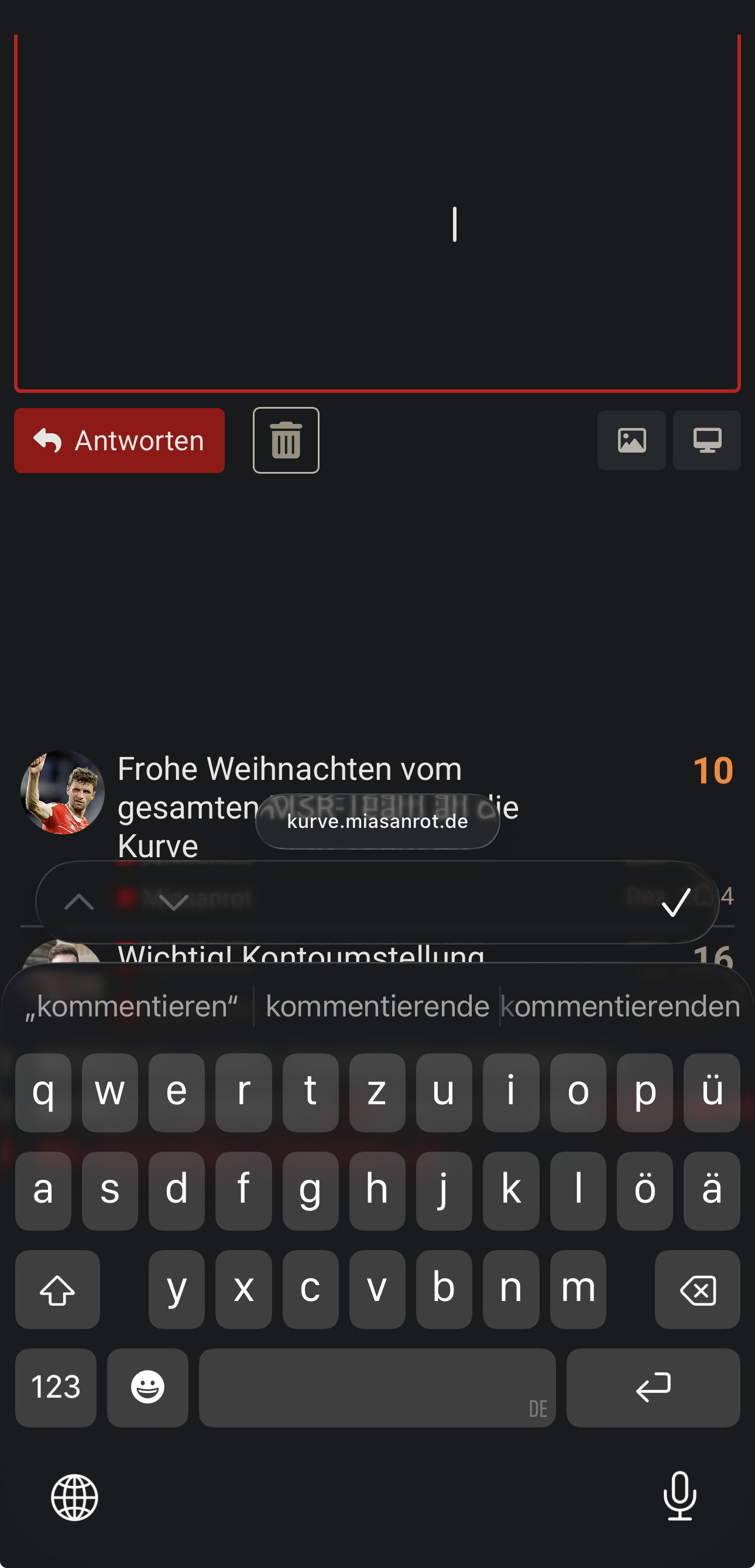Open the Frohe Weihnachten thread

click(290, 769)
